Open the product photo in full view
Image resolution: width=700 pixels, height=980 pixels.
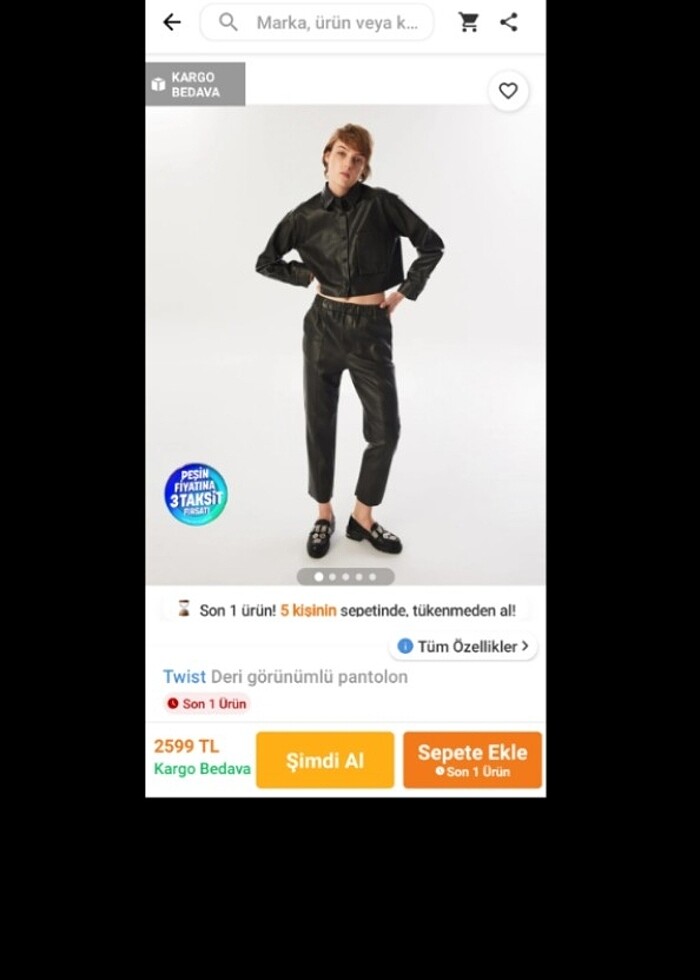[346, 340]
